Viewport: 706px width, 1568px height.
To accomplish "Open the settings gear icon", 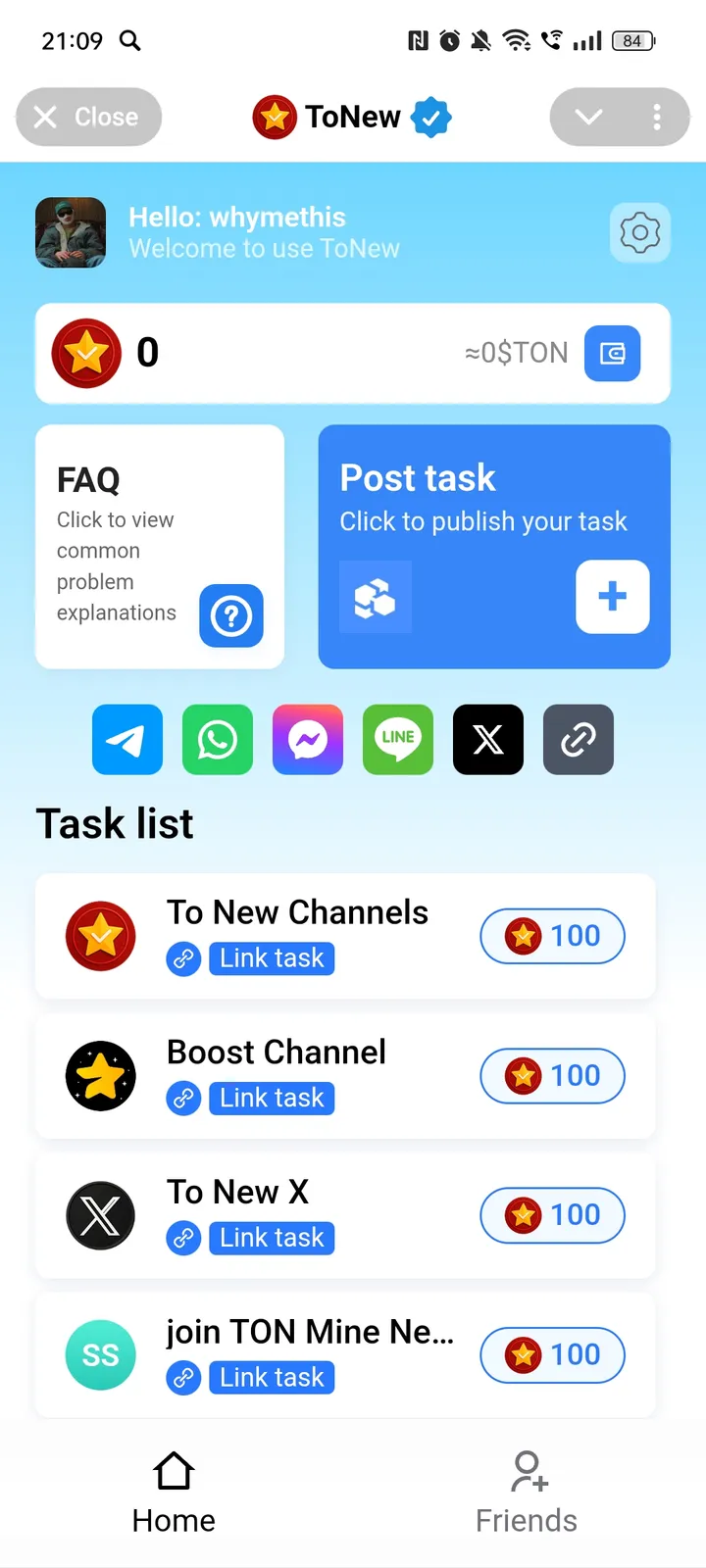I will (639, 233).
